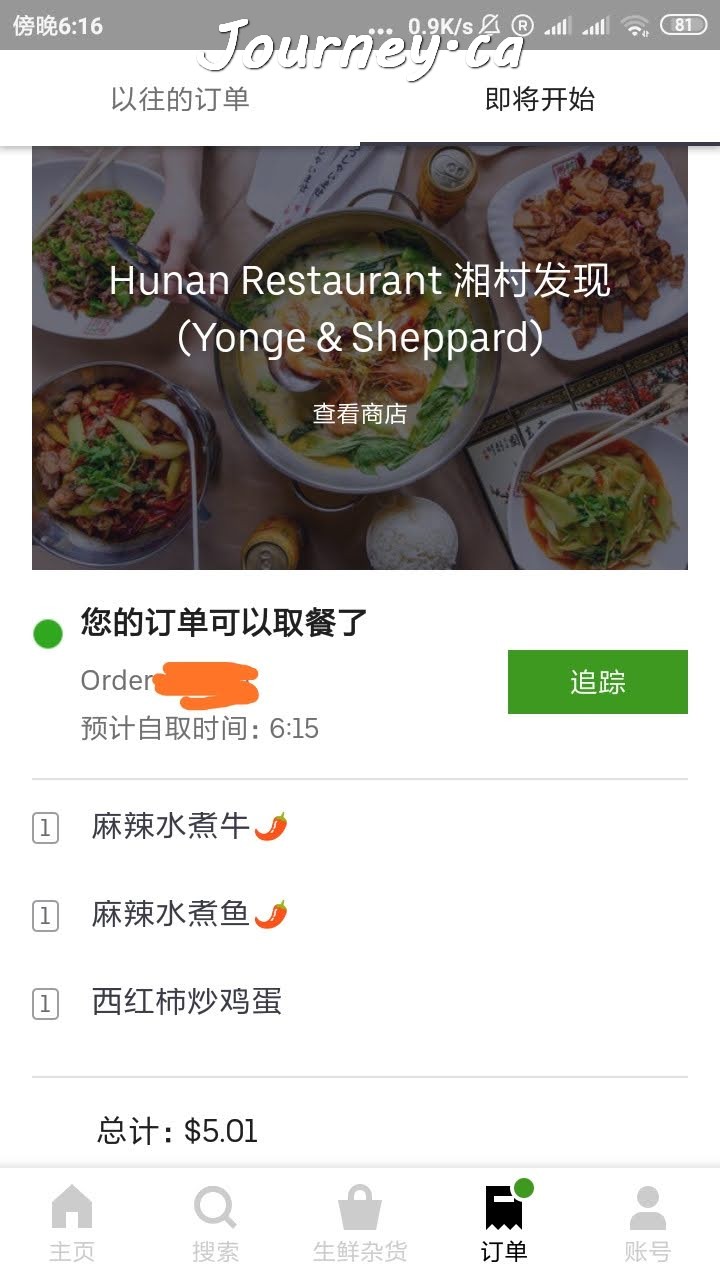This screenshot has height=1280, width=720.
Task: Switch to the 以往的订单 tab
Action: 180,100
